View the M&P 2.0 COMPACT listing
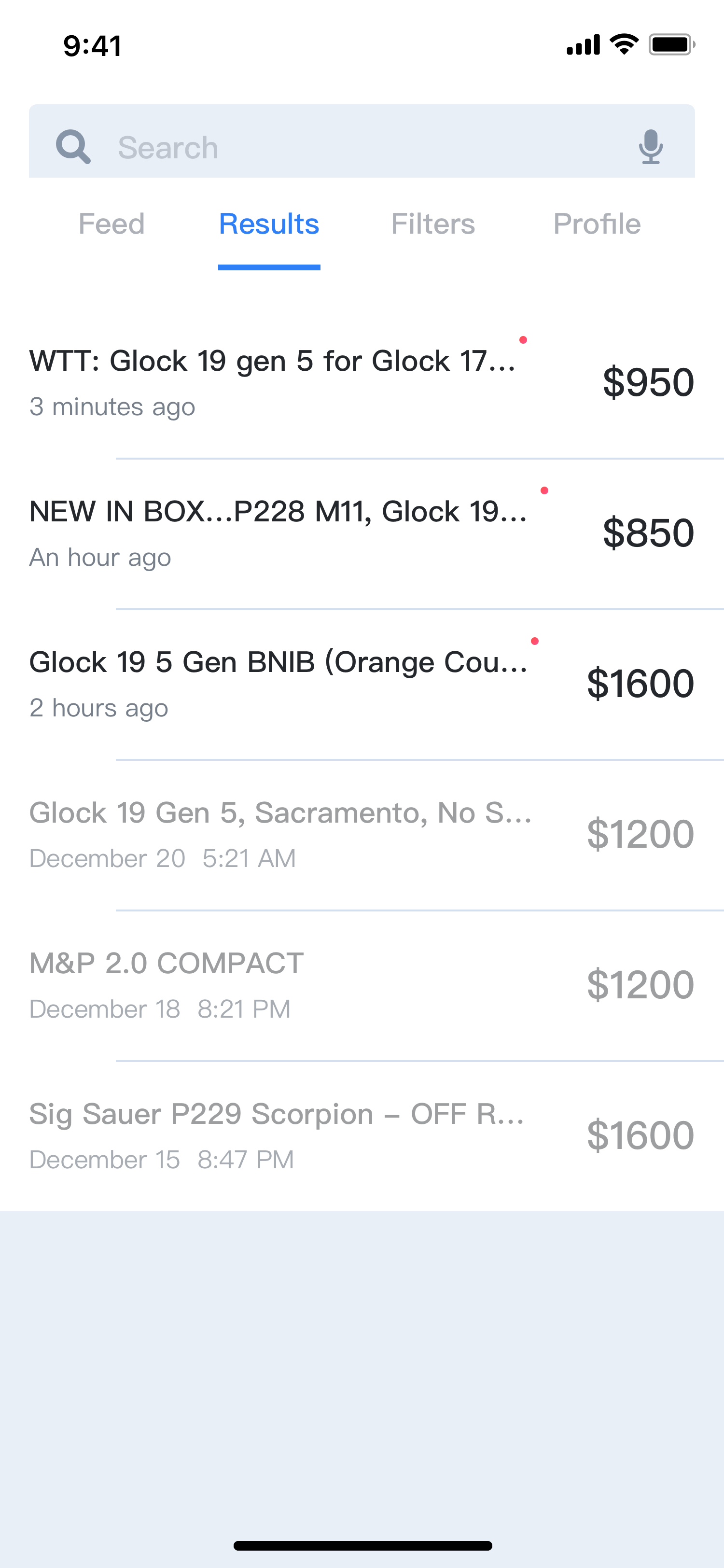The height and width of the screenshot is (1568, 724). coord(362,985)
